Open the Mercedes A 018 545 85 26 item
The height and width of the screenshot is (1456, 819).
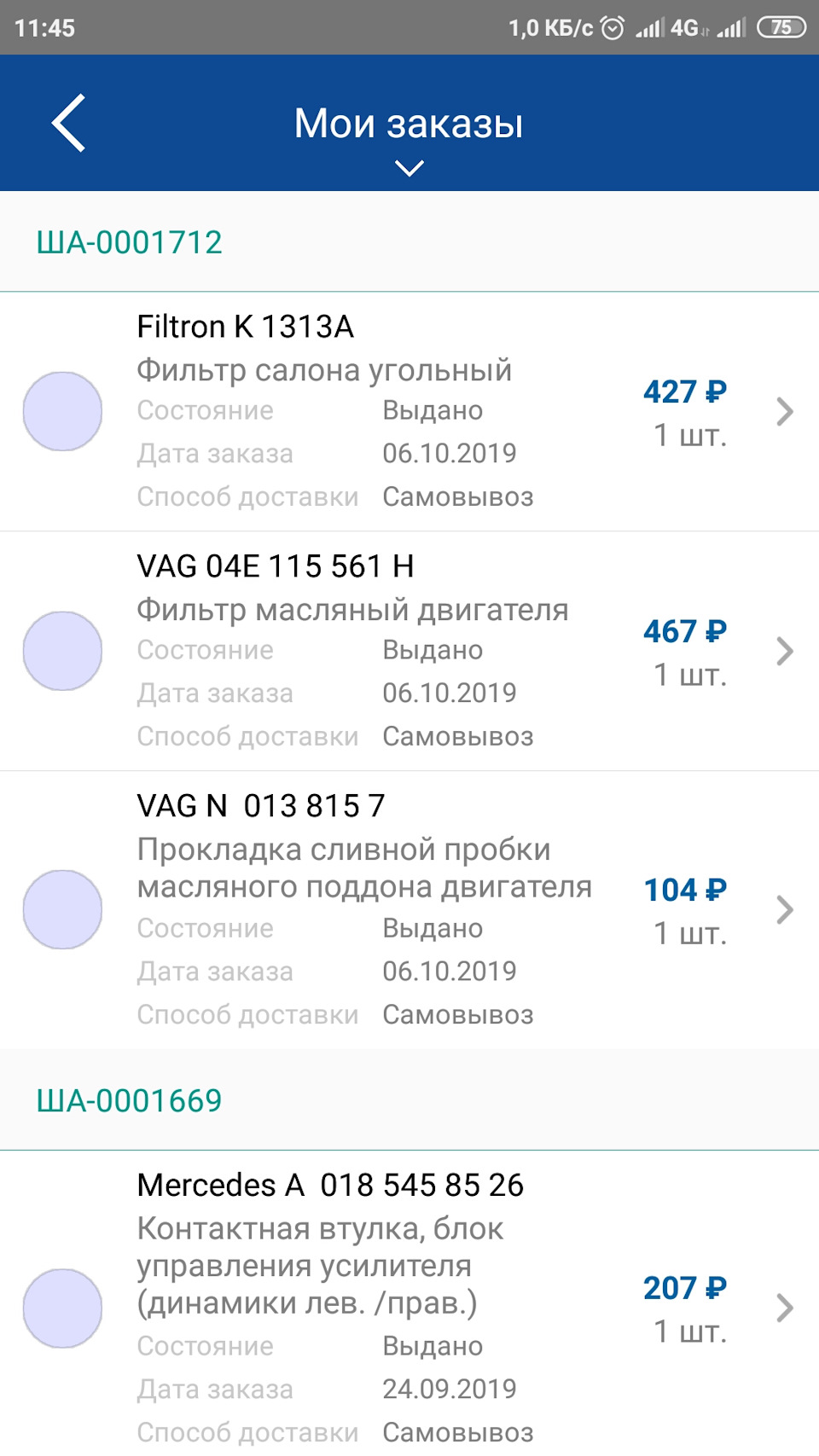pos(409,1308)
